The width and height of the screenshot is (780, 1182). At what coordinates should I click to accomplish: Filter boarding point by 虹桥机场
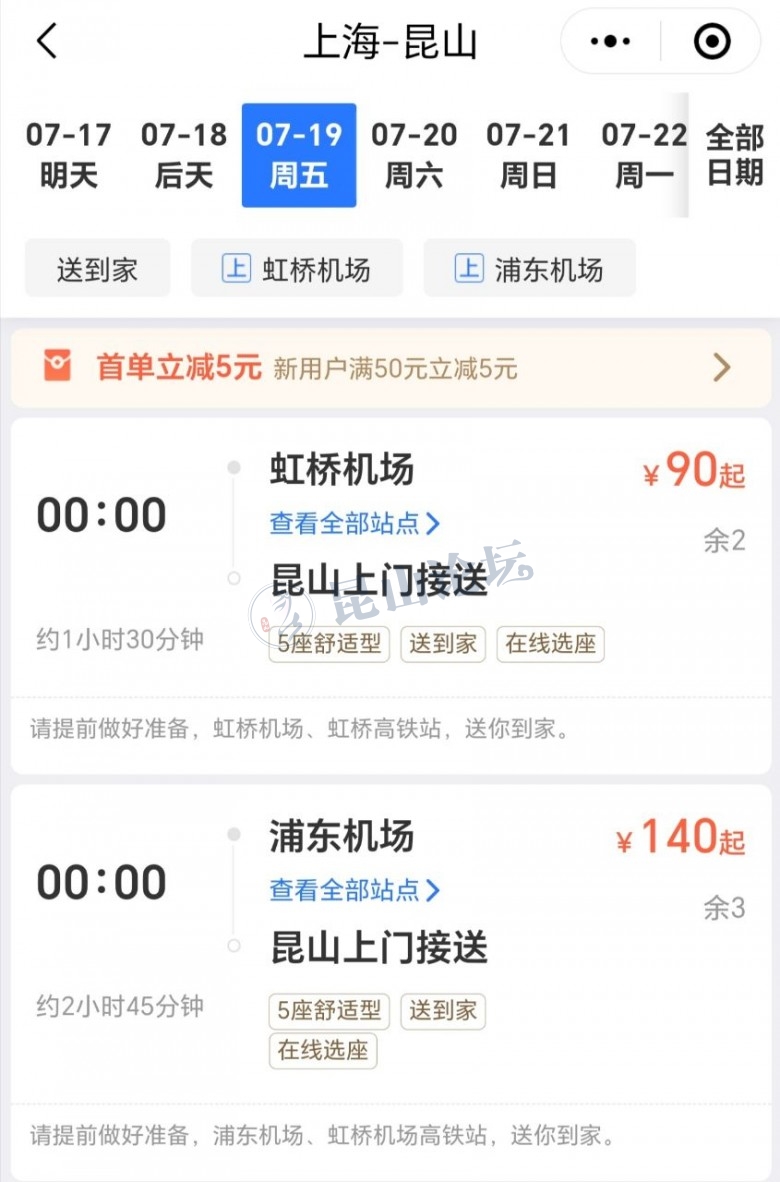(297, 269)
